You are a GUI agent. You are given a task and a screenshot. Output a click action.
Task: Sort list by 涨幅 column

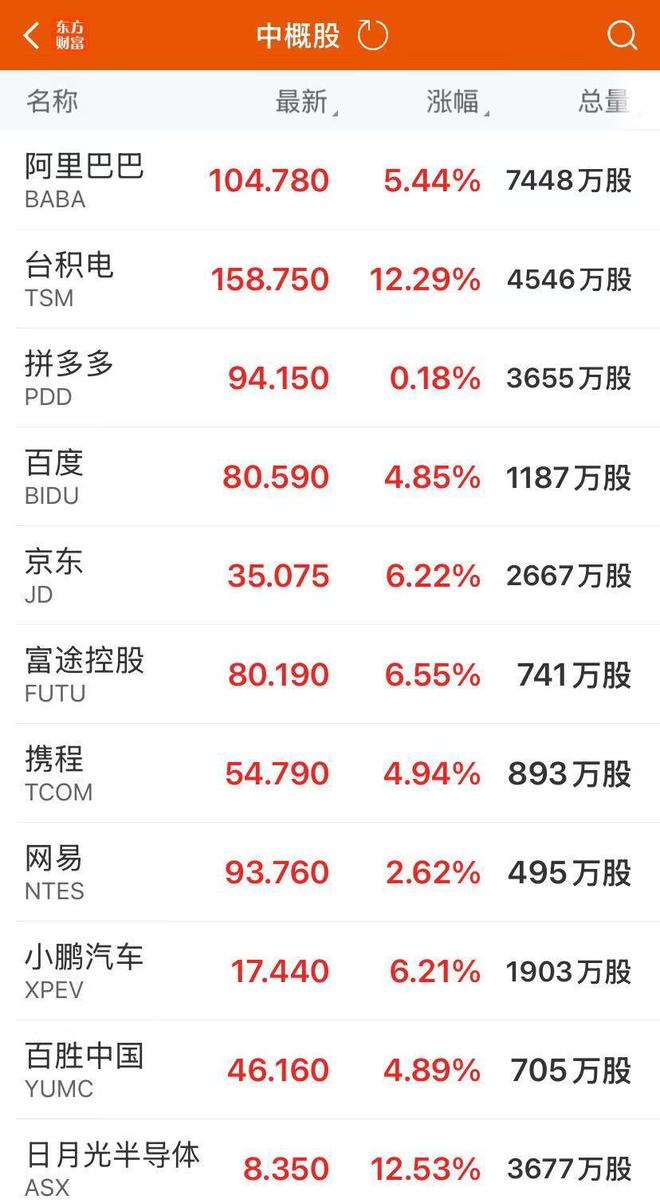tap(455, 101)
